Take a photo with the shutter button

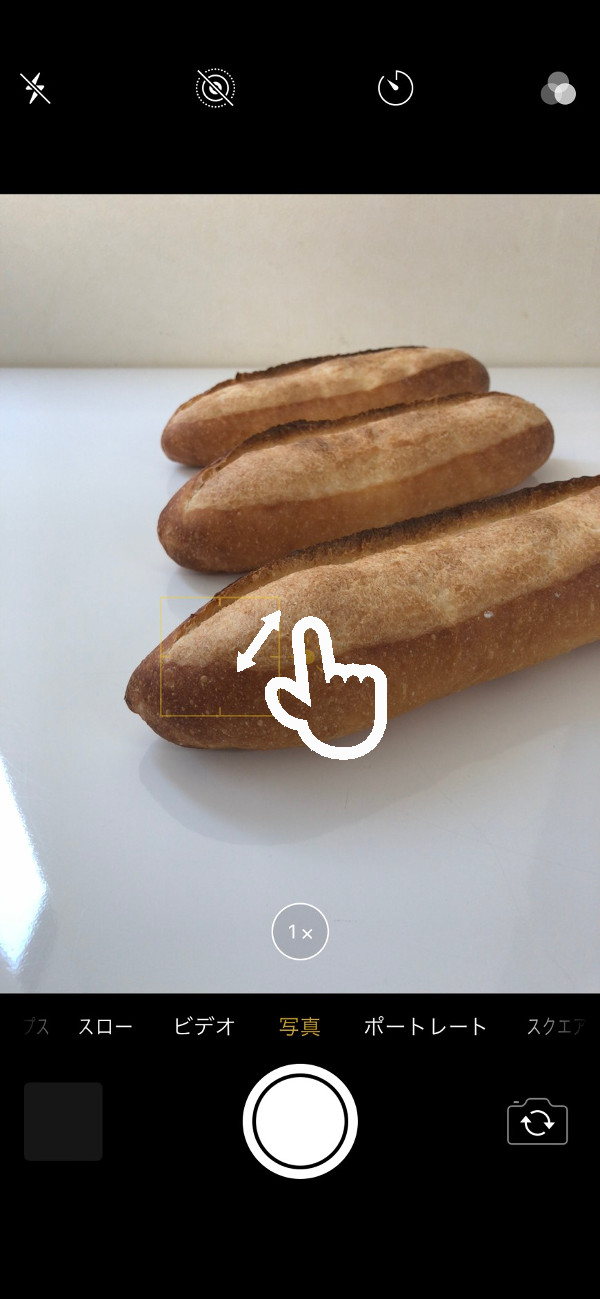click(300, 1121)
